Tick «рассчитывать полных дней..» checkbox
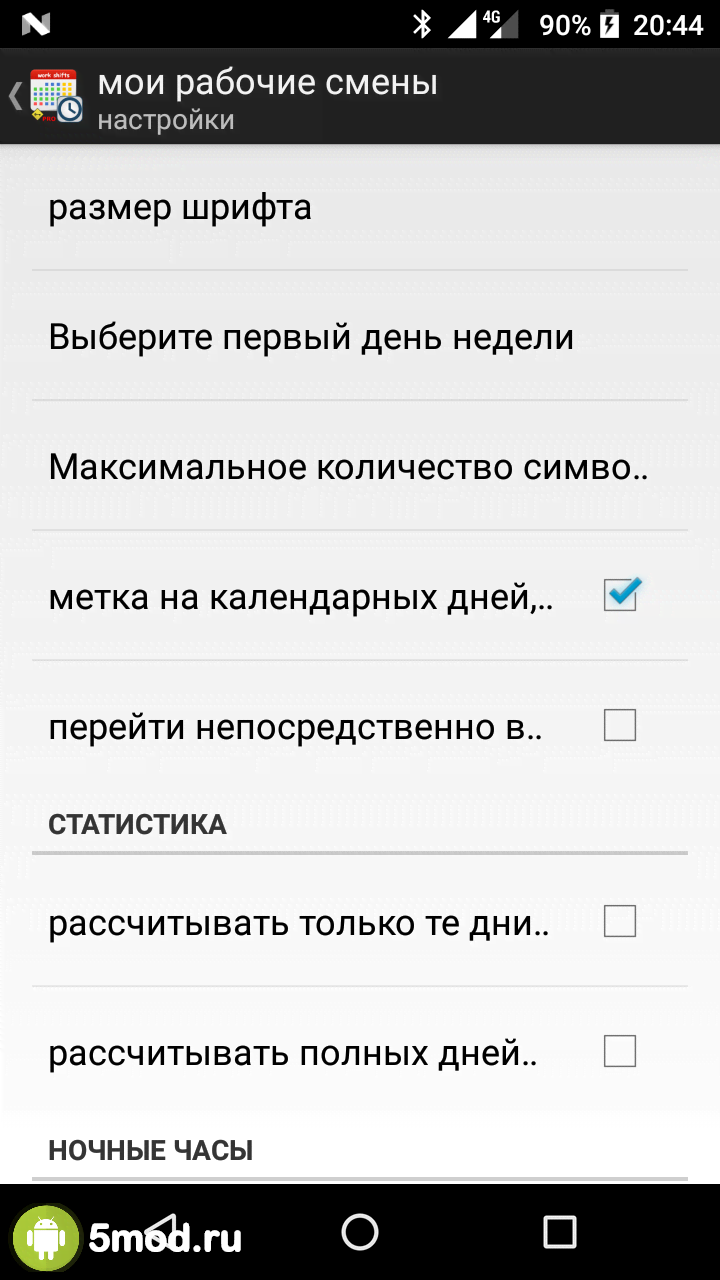This screenshot has width=720, height=1280. tap(620, 1051)
